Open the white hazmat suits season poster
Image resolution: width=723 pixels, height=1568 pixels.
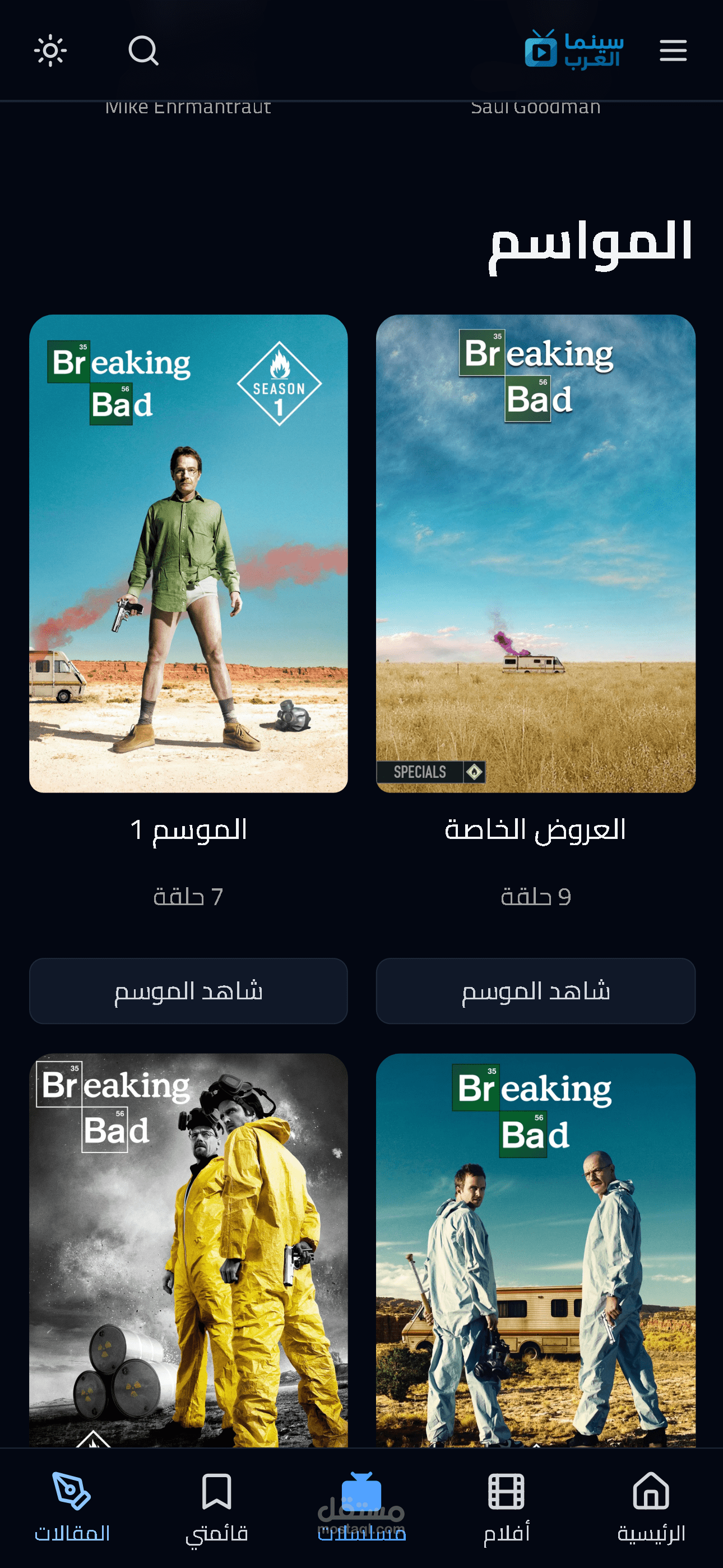pyautogui.click(x=536, y=1250)
